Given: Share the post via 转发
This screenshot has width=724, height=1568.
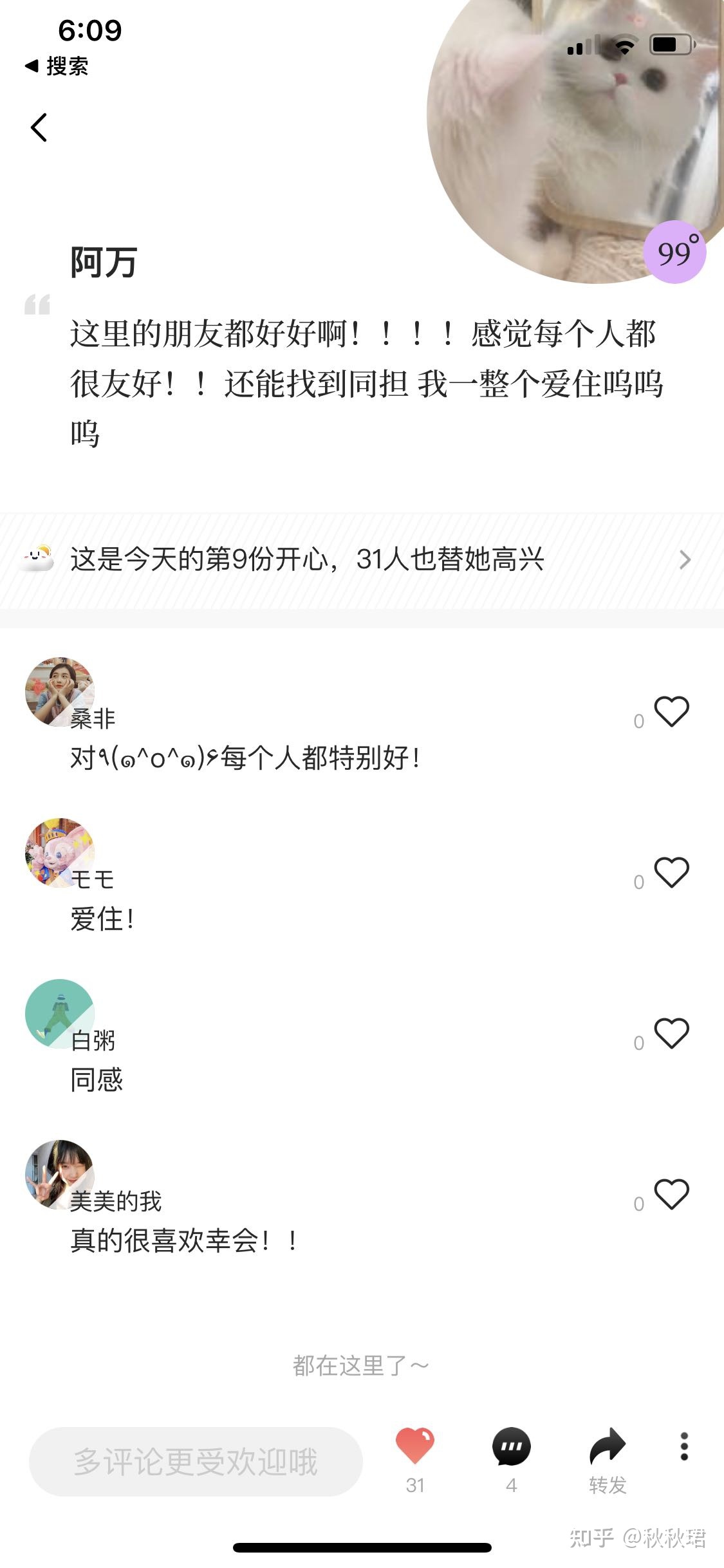Looking at the screenshot, I should pos(608,1447).
